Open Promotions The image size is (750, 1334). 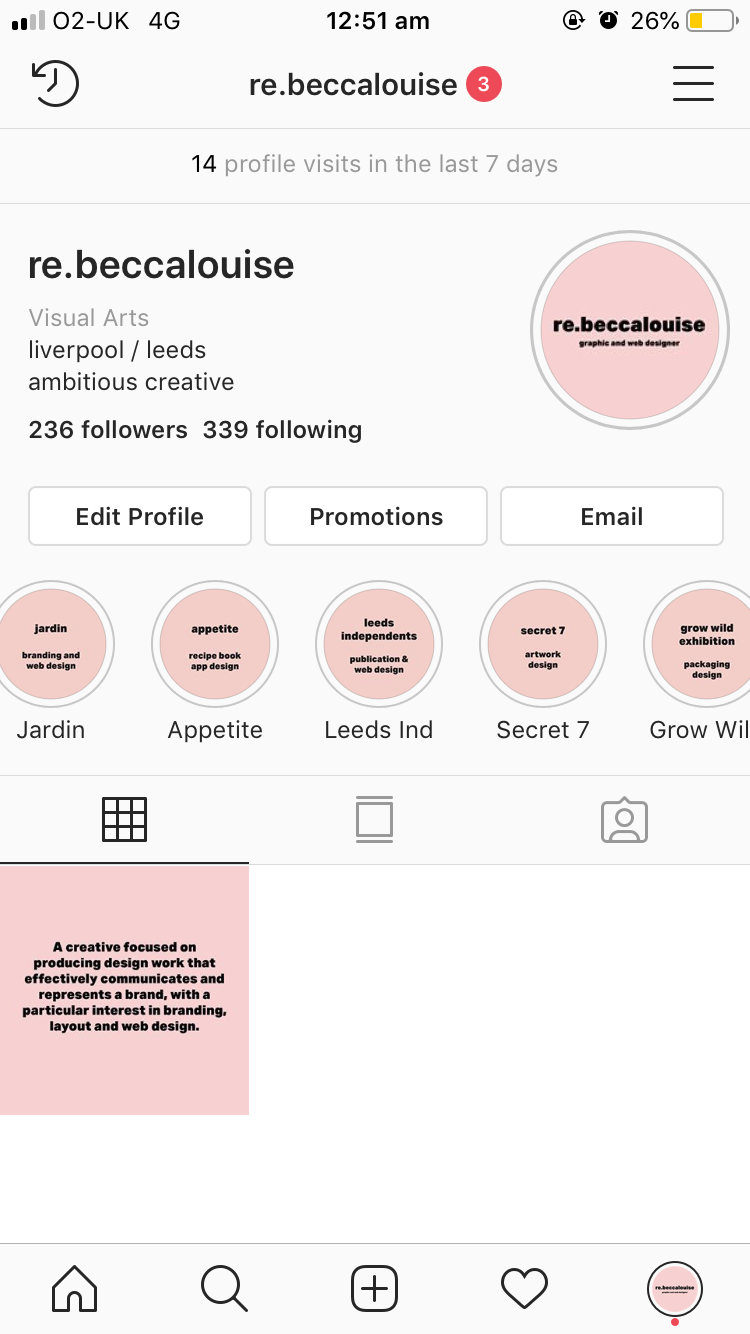(x=376, y=516)
